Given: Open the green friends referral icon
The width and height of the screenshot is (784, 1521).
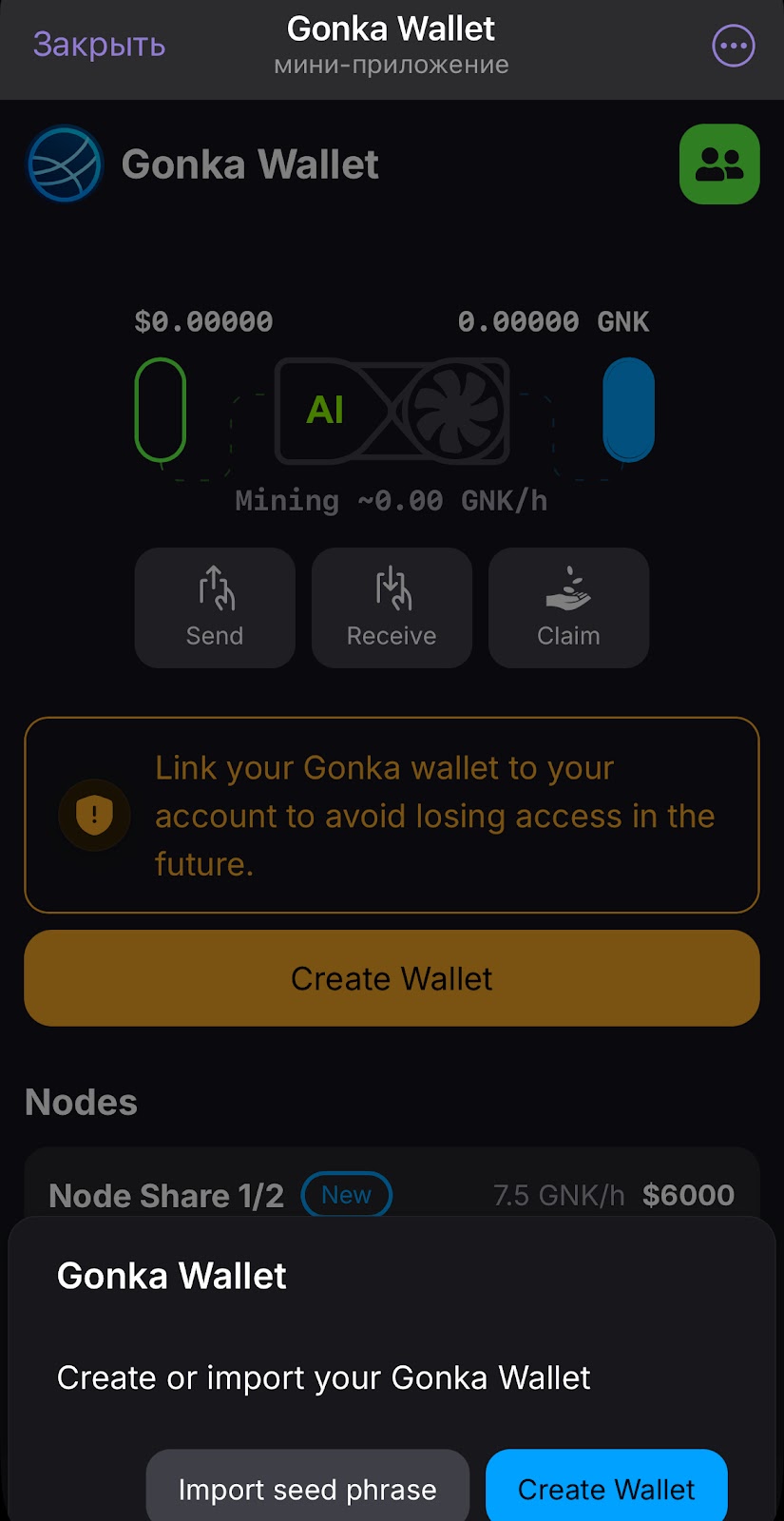Looking at the screenshot, I should point(719,164).
